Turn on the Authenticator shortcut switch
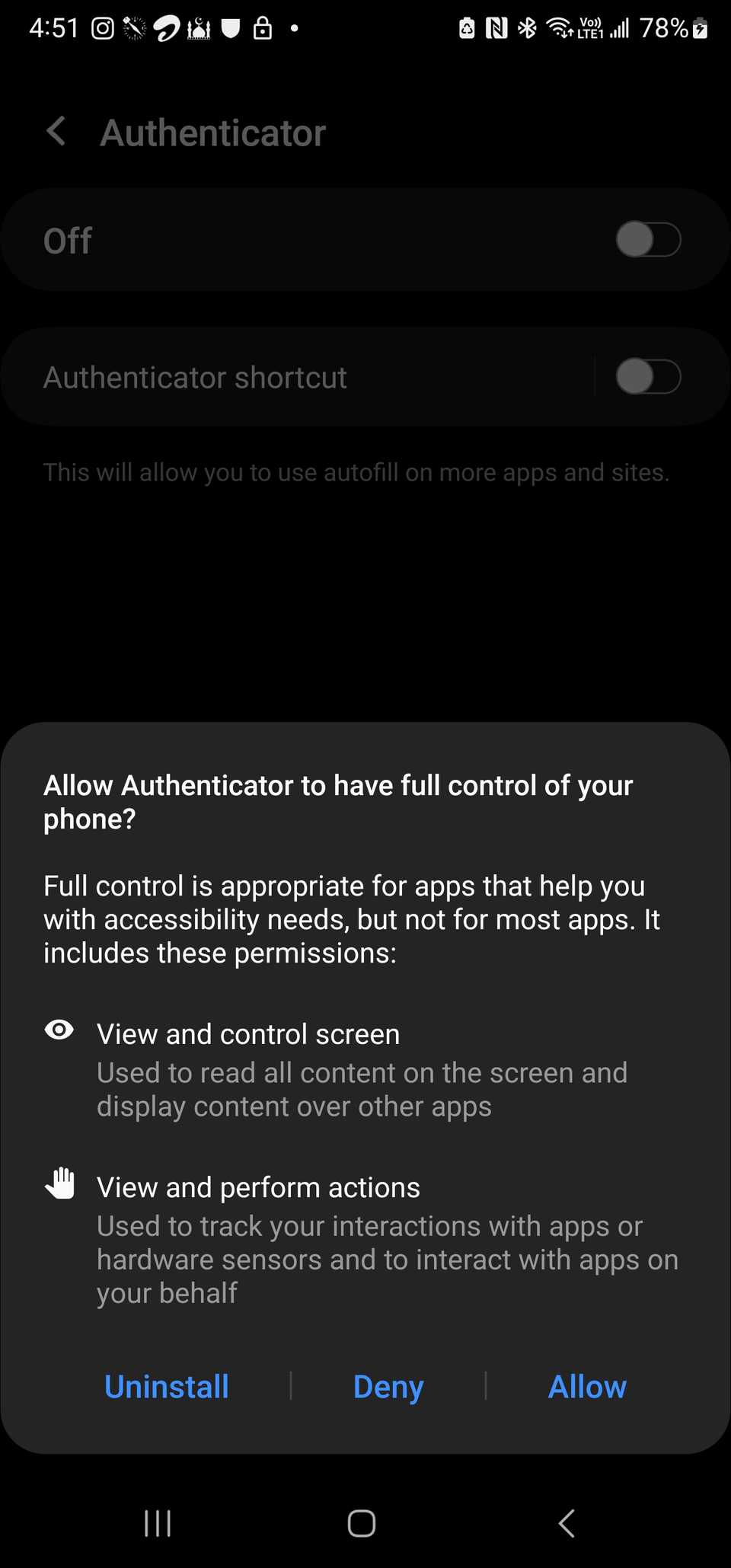The height and width of the screenshot is (1568, 731). tap(648, 376)
